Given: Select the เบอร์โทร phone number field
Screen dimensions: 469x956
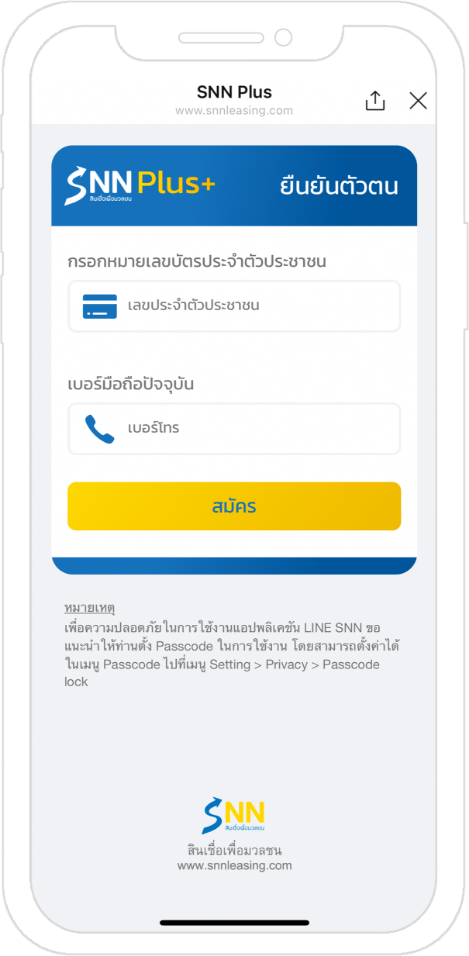Looking at the screenshot, I should click(234, 429).
